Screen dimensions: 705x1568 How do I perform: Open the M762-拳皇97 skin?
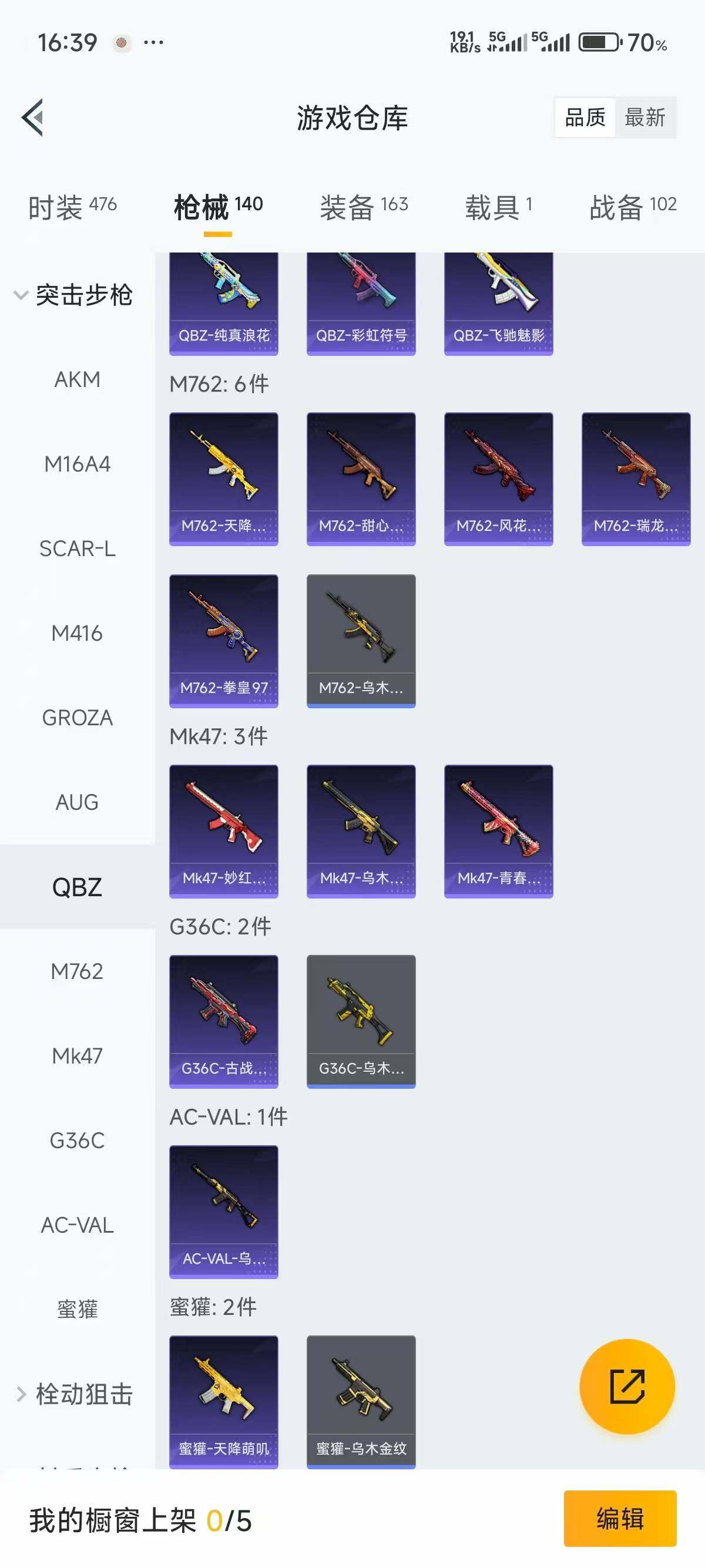223,640
